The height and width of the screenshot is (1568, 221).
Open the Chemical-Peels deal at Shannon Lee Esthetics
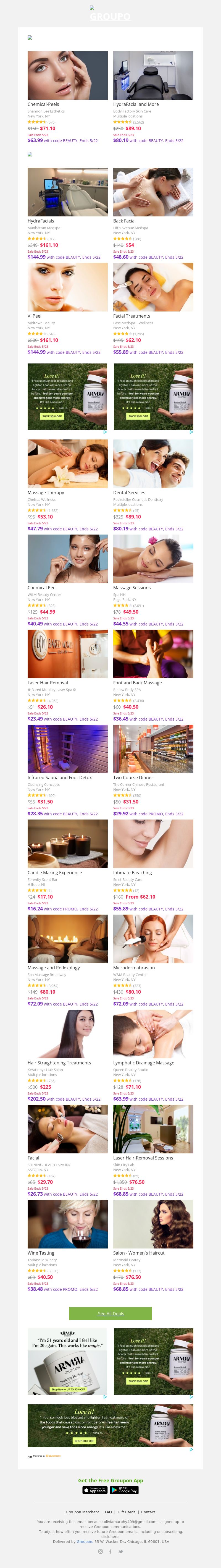(67, 75)
